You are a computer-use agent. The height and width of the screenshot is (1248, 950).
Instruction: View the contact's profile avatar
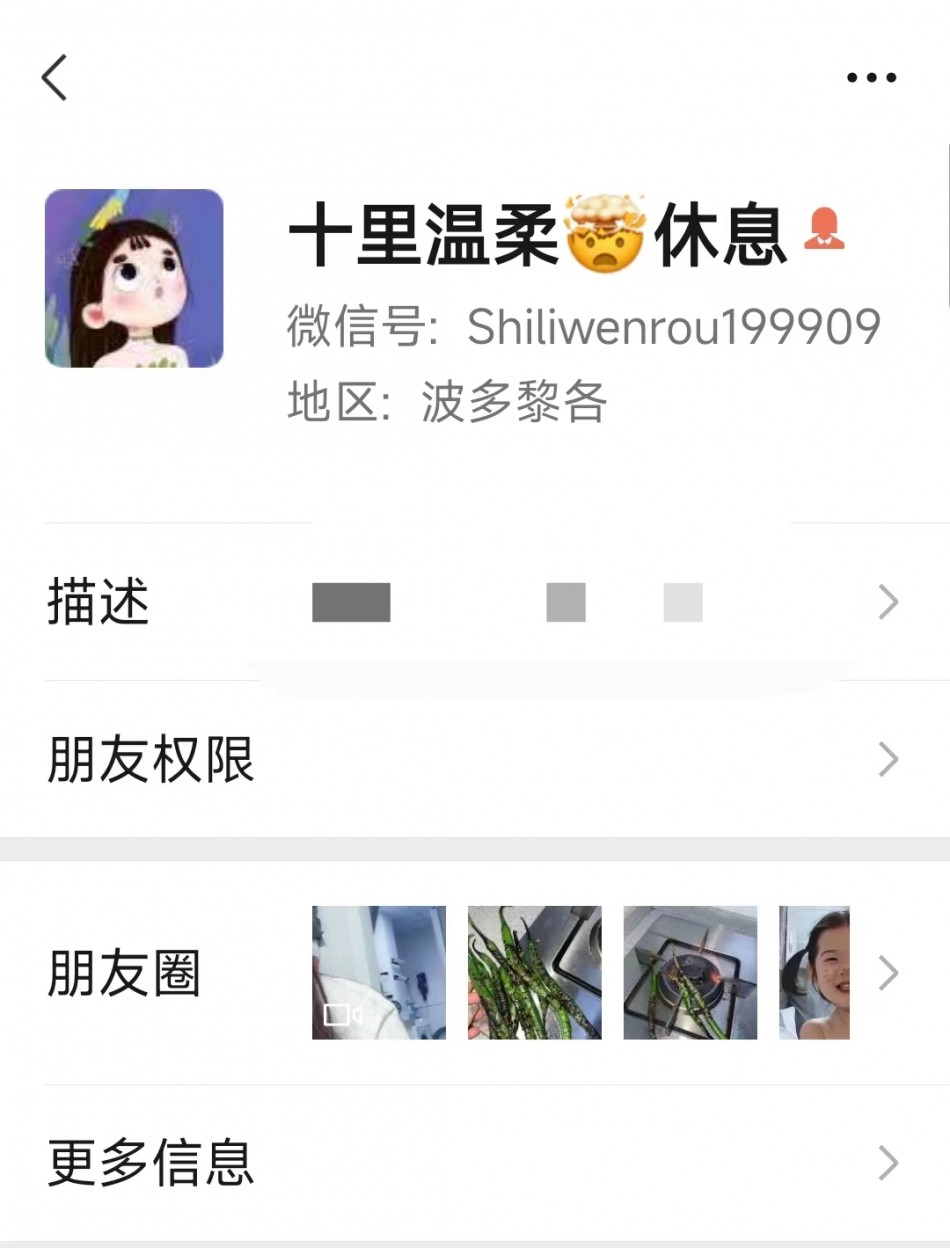pos(134,278)
